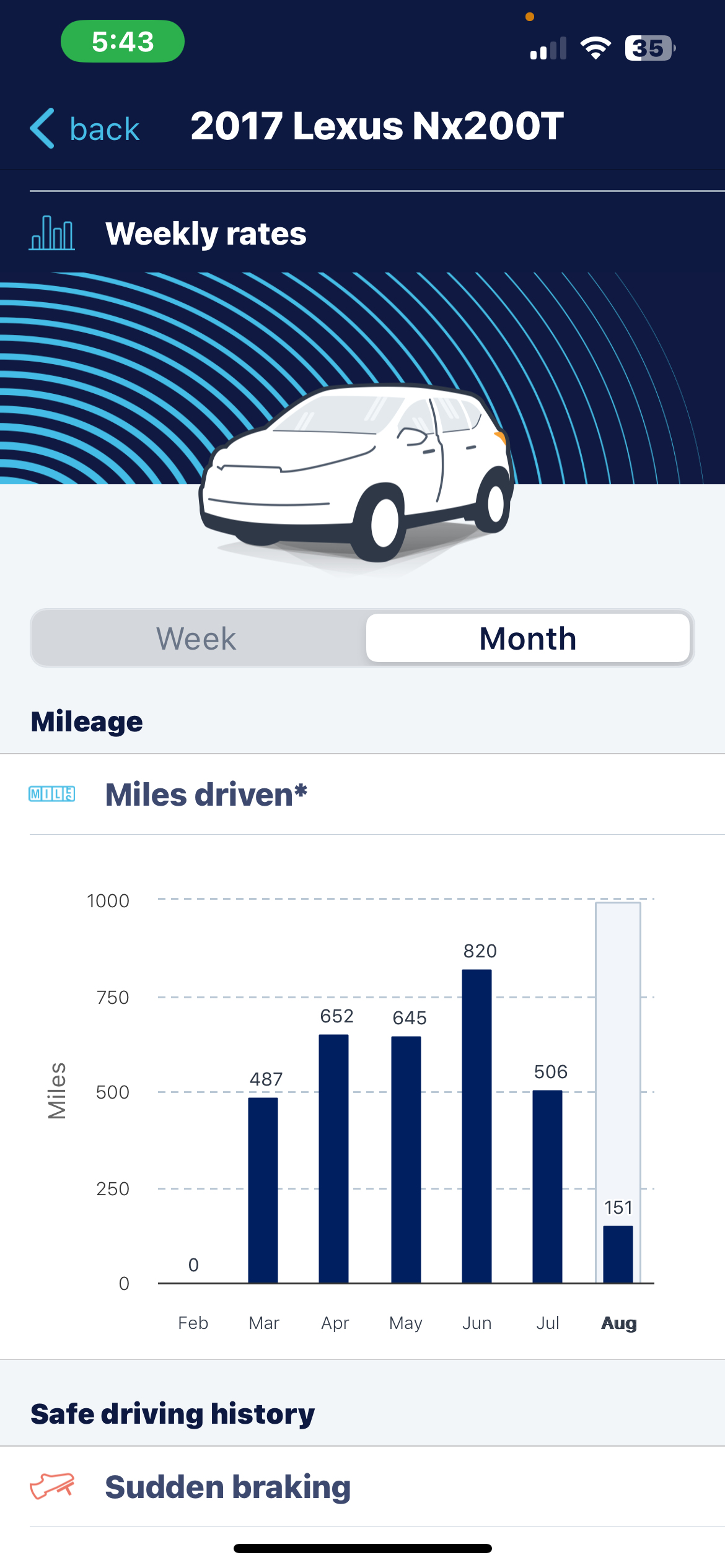Go back to the previous screen

[x=85, y=128]
